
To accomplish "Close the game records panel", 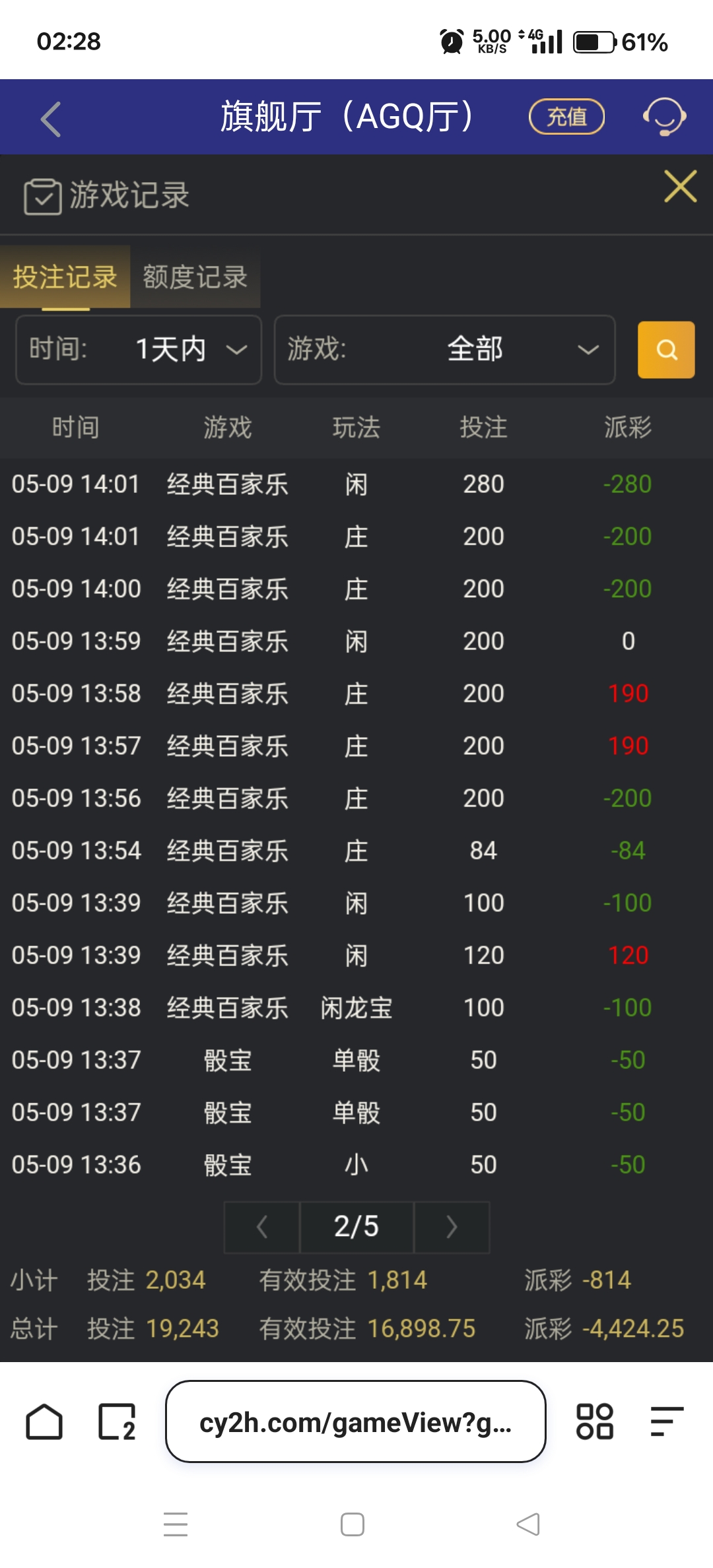I will (681, 187).
